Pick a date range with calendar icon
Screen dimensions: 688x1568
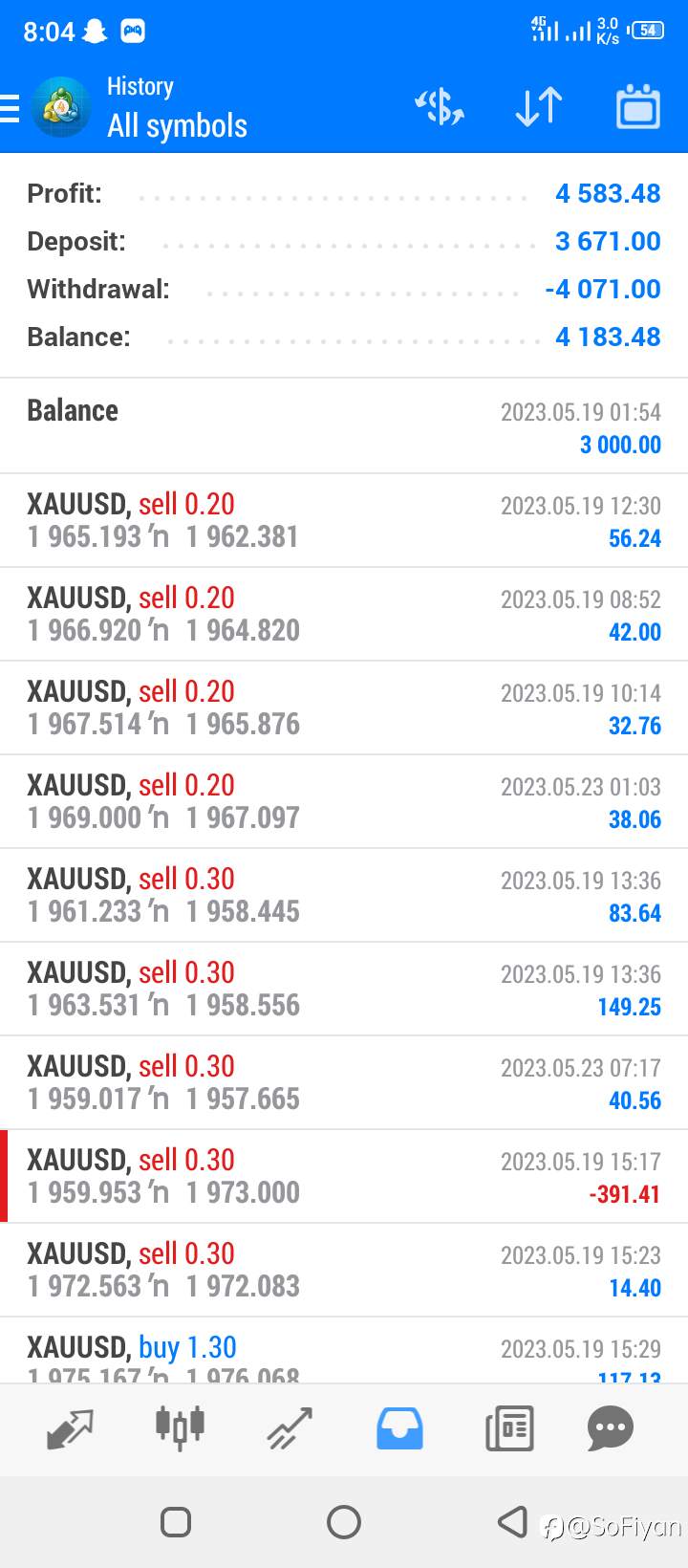click(x=638, y=107)
